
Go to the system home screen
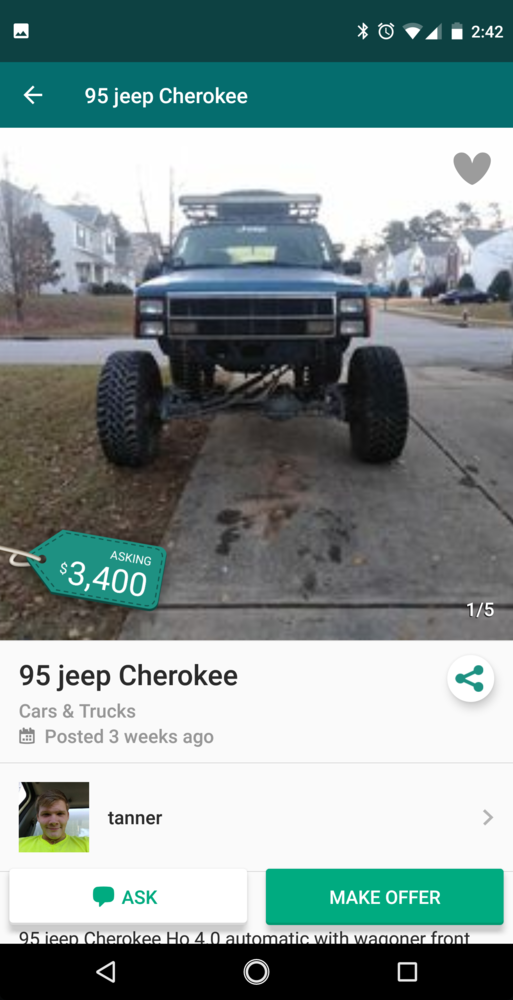click(x=256, y=972)
